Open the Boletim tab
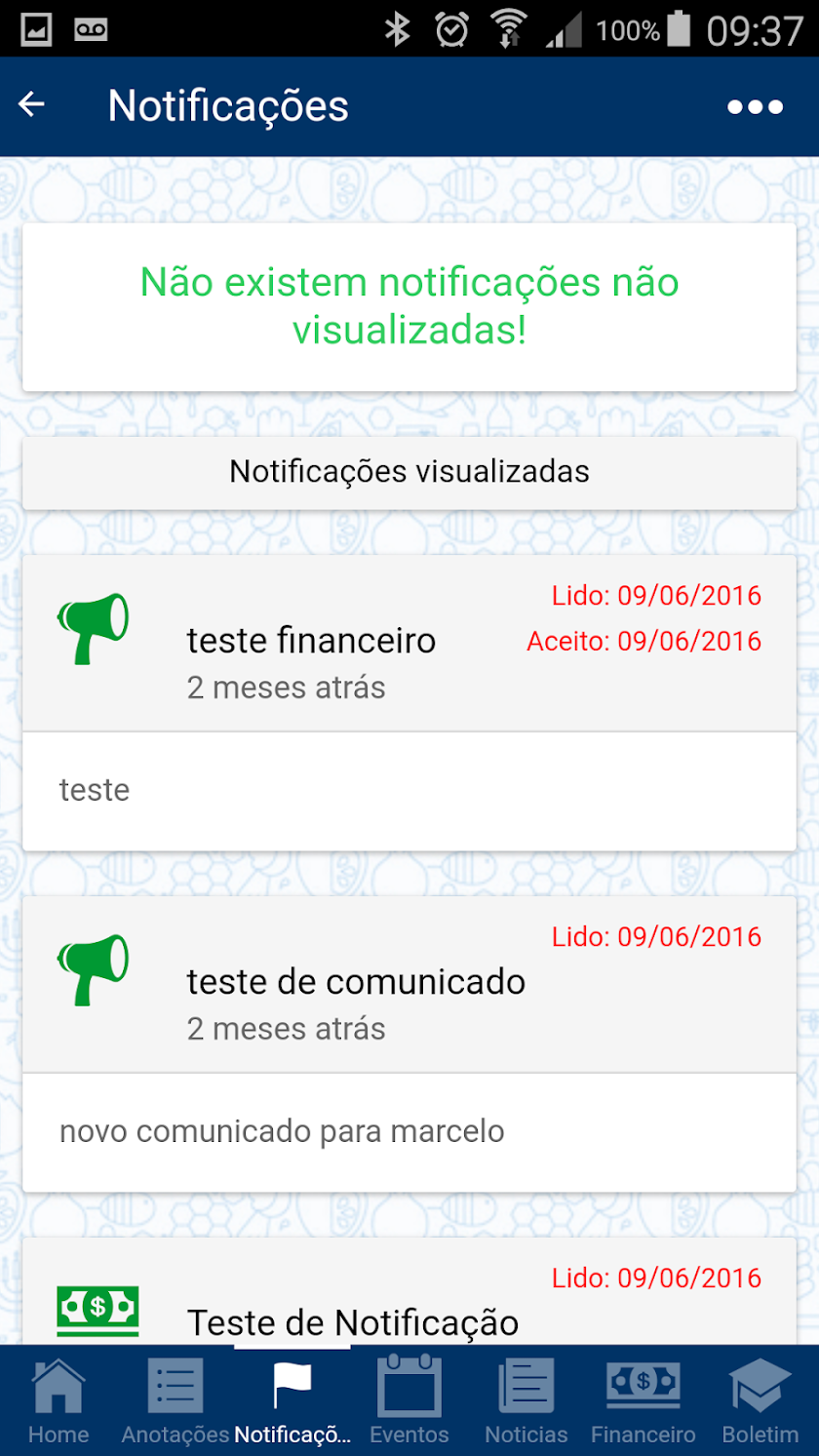819x1456 pixels. 760,1400
